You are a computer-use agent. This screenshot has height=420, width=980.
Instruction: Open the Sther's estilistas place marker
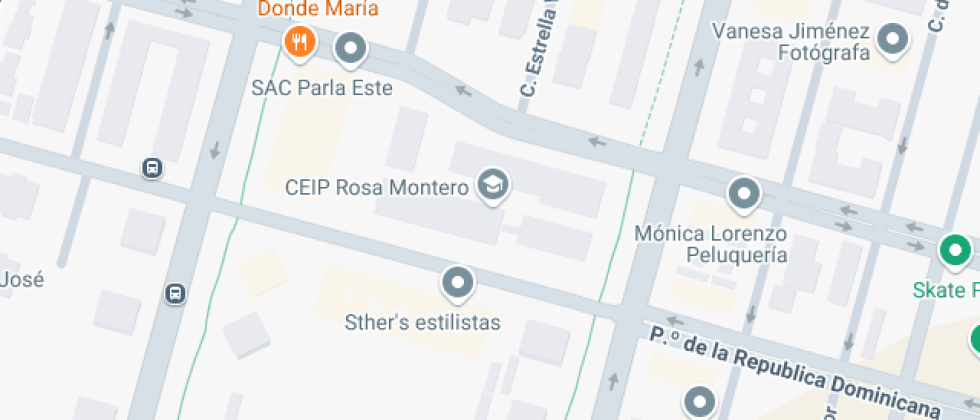[x=457, y=283]
